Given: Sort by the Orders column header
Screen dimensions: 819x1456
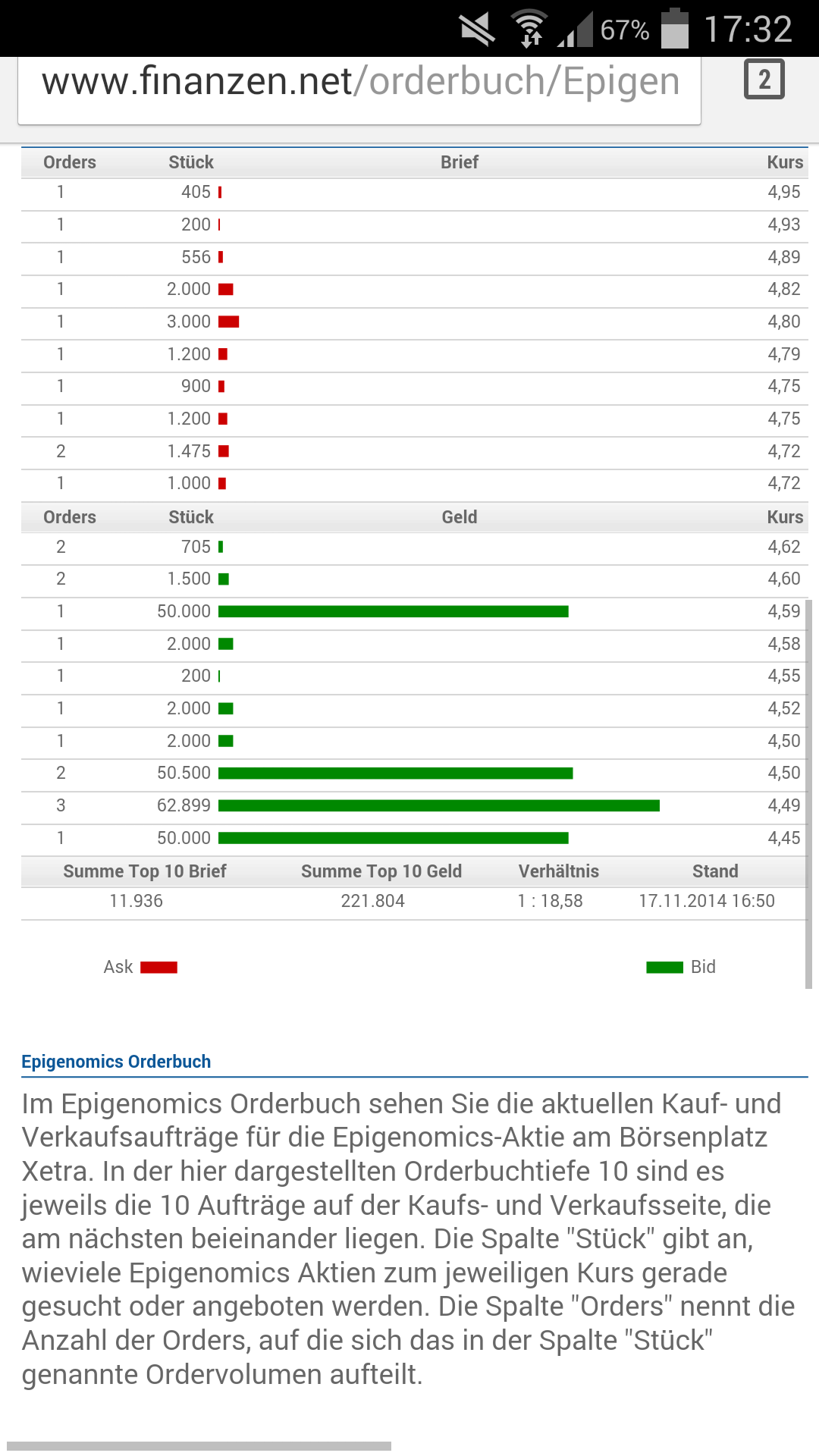Looking at the screenshot, I should click(69, 162).
